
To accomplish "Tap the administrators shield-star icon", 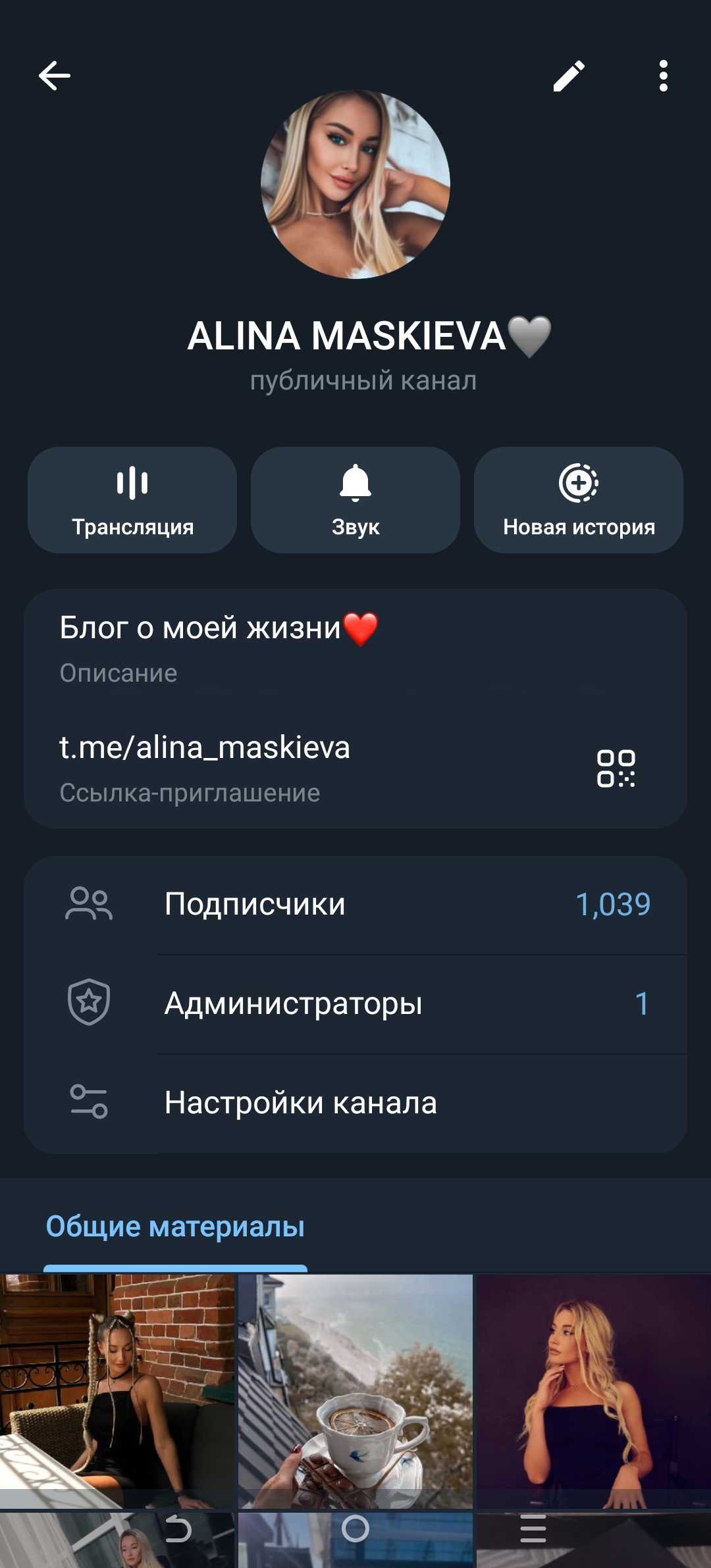I will click(90, 1003).
